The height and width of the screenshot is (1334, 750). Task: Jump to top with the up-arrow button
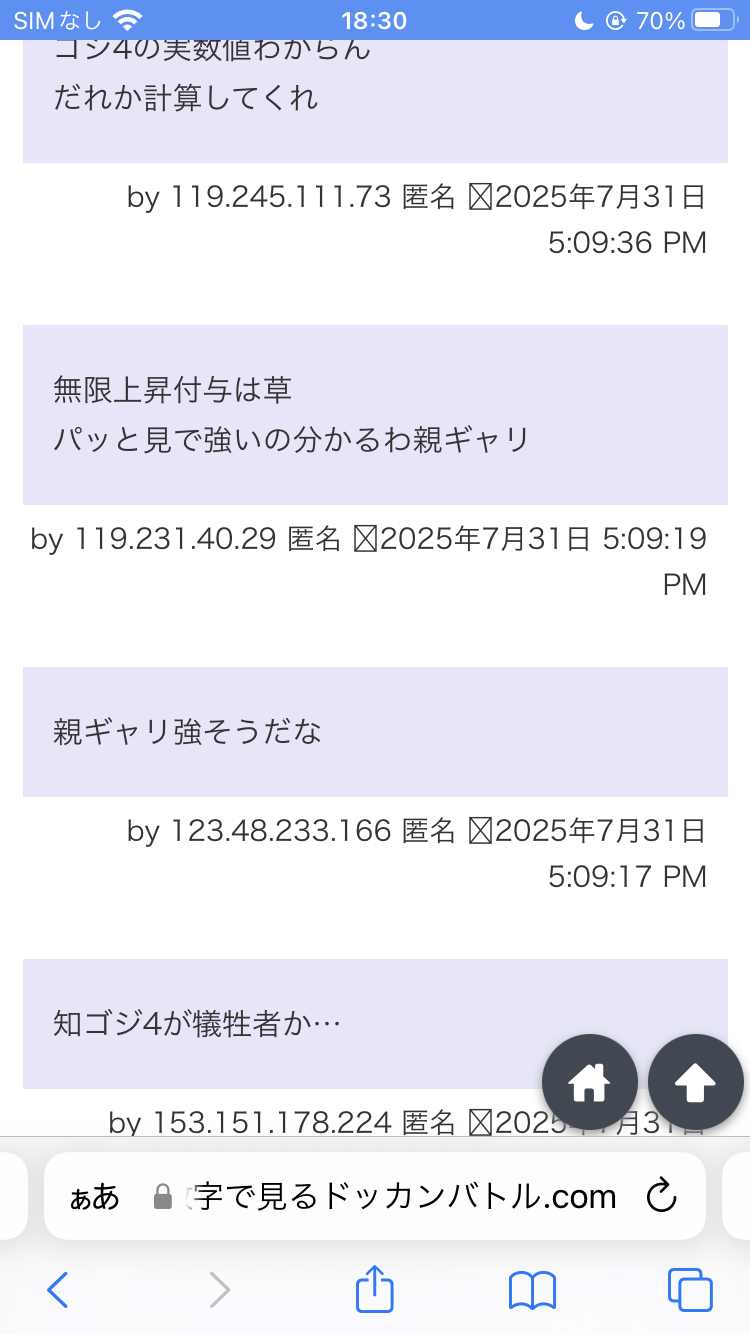(696, 1082)
